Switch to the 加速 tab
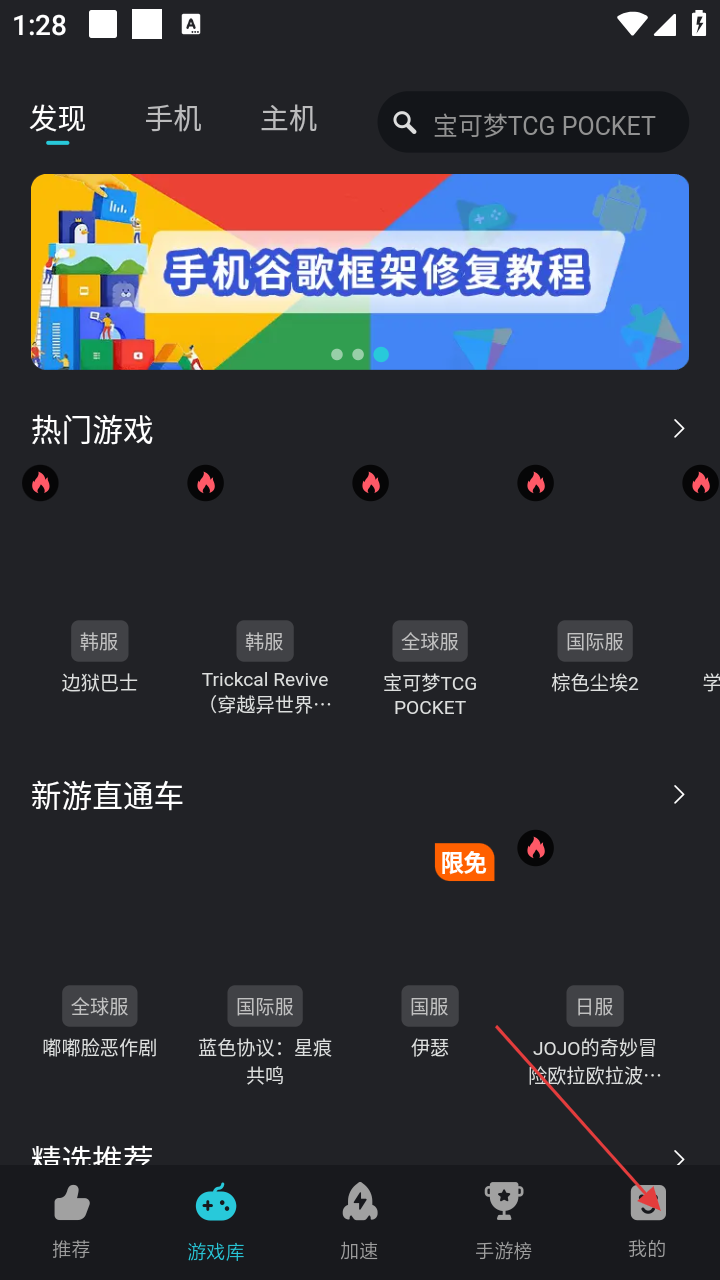720x1280 pixels. pyautogui.click(x=359, y=1220)
